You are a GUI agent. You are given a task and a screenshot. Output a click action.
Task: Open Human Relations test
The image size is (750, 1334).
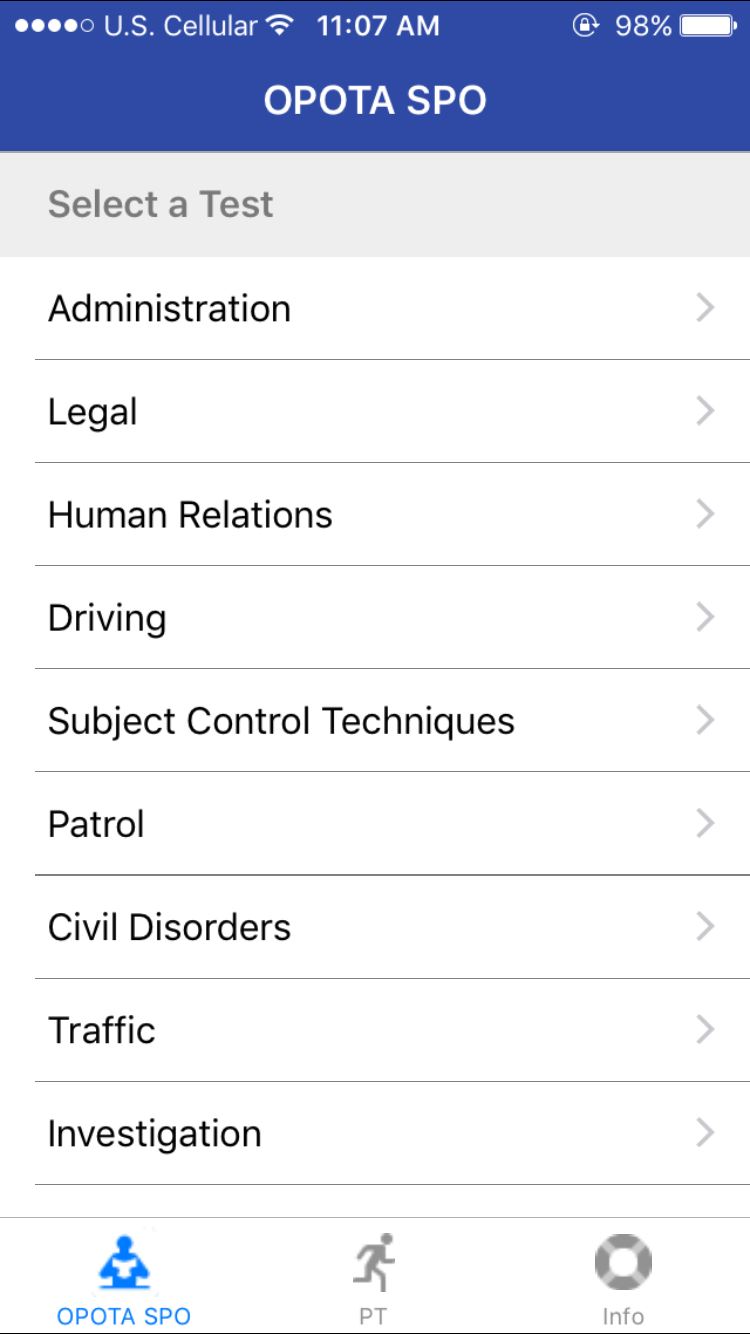coord(375,514)
